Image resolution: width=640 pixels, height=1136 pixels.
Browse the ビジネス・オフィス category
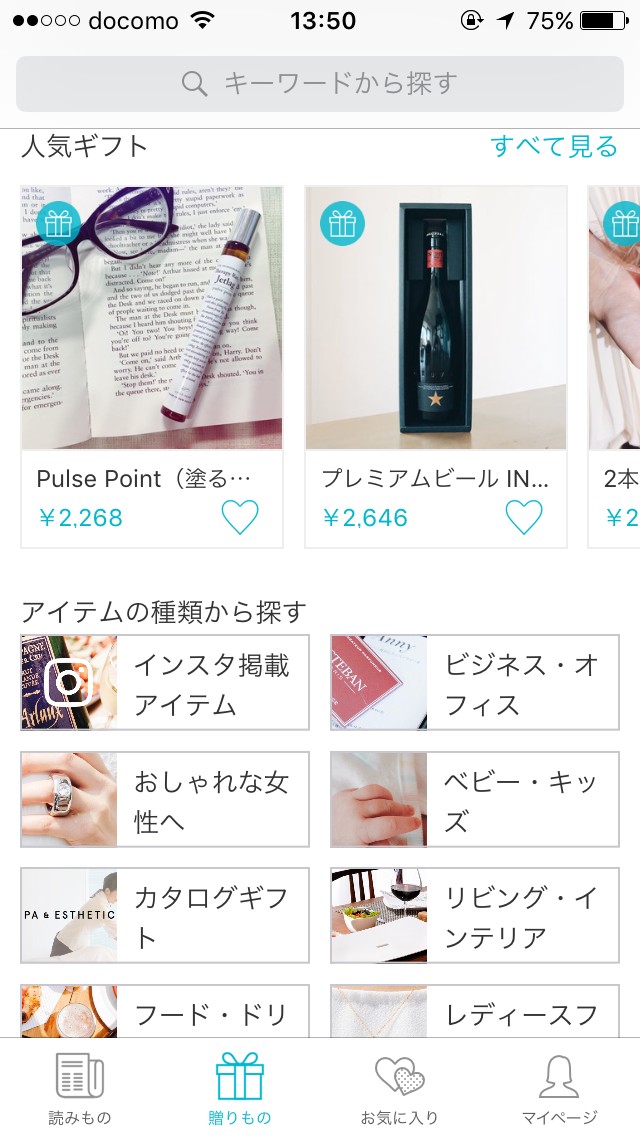click(475, 683)
